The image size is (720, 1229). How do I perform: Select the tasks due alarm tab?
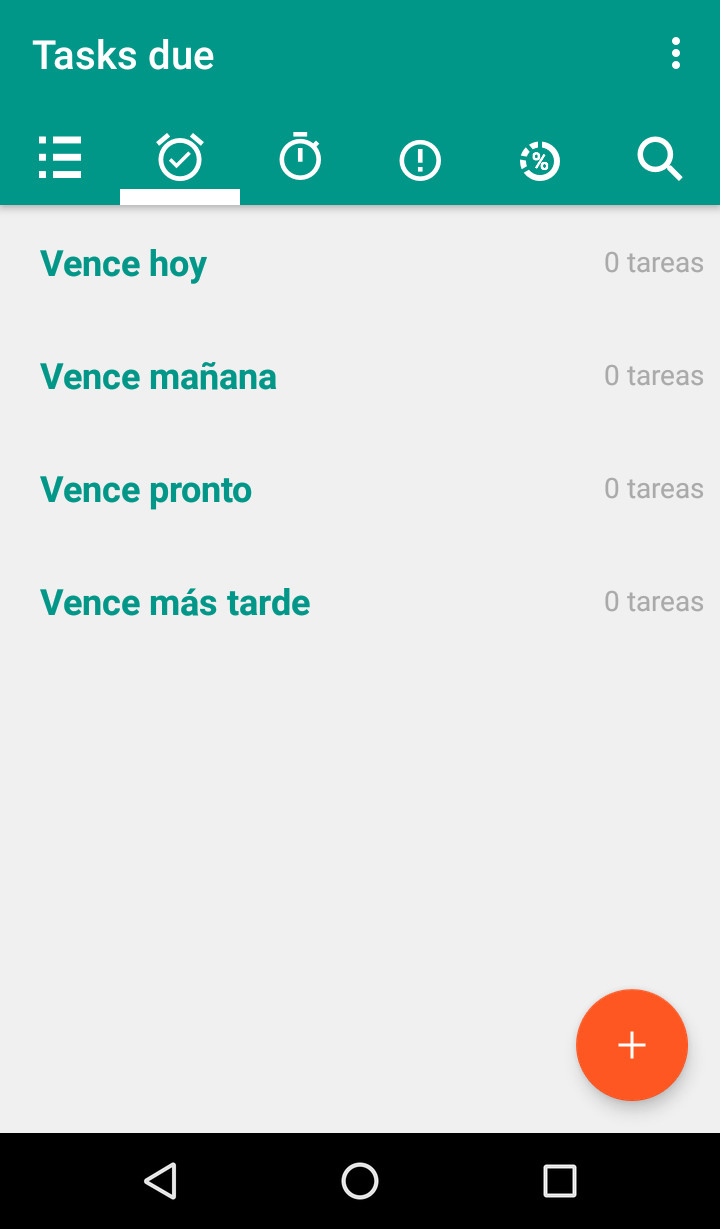pyautogui.click(x=180, y=159)
